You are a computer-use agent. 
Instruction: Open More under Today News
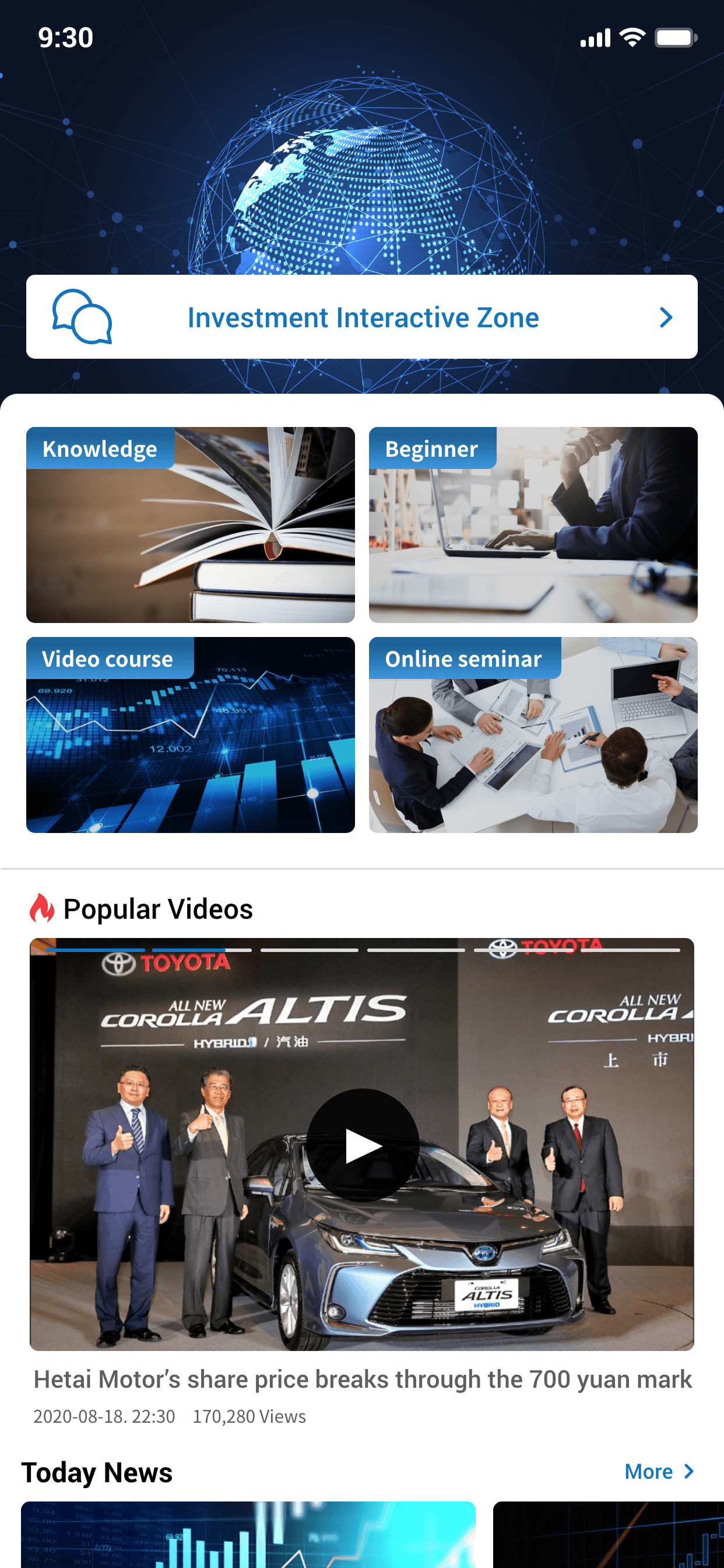pos(658,1472)
